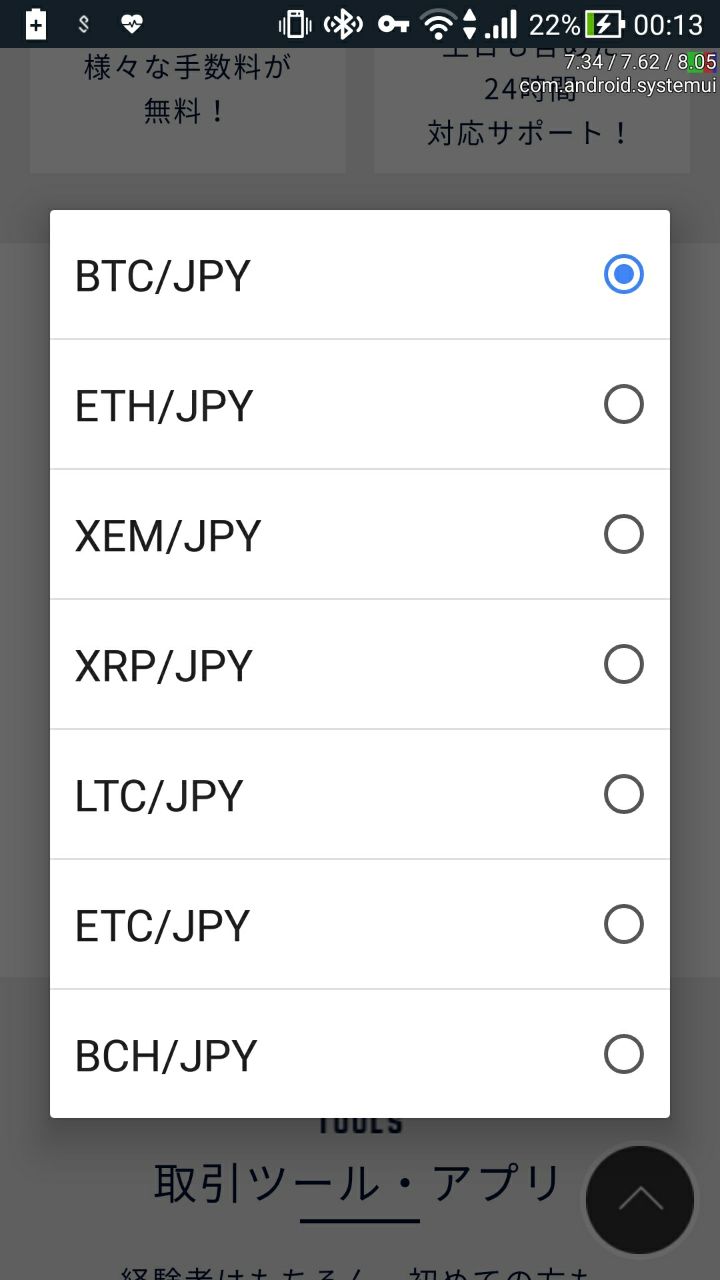Screen dimensions: 720x1280
Task: Switch to XRP/JPY pair
Action: pyautogui.click(x=360, y=665)
